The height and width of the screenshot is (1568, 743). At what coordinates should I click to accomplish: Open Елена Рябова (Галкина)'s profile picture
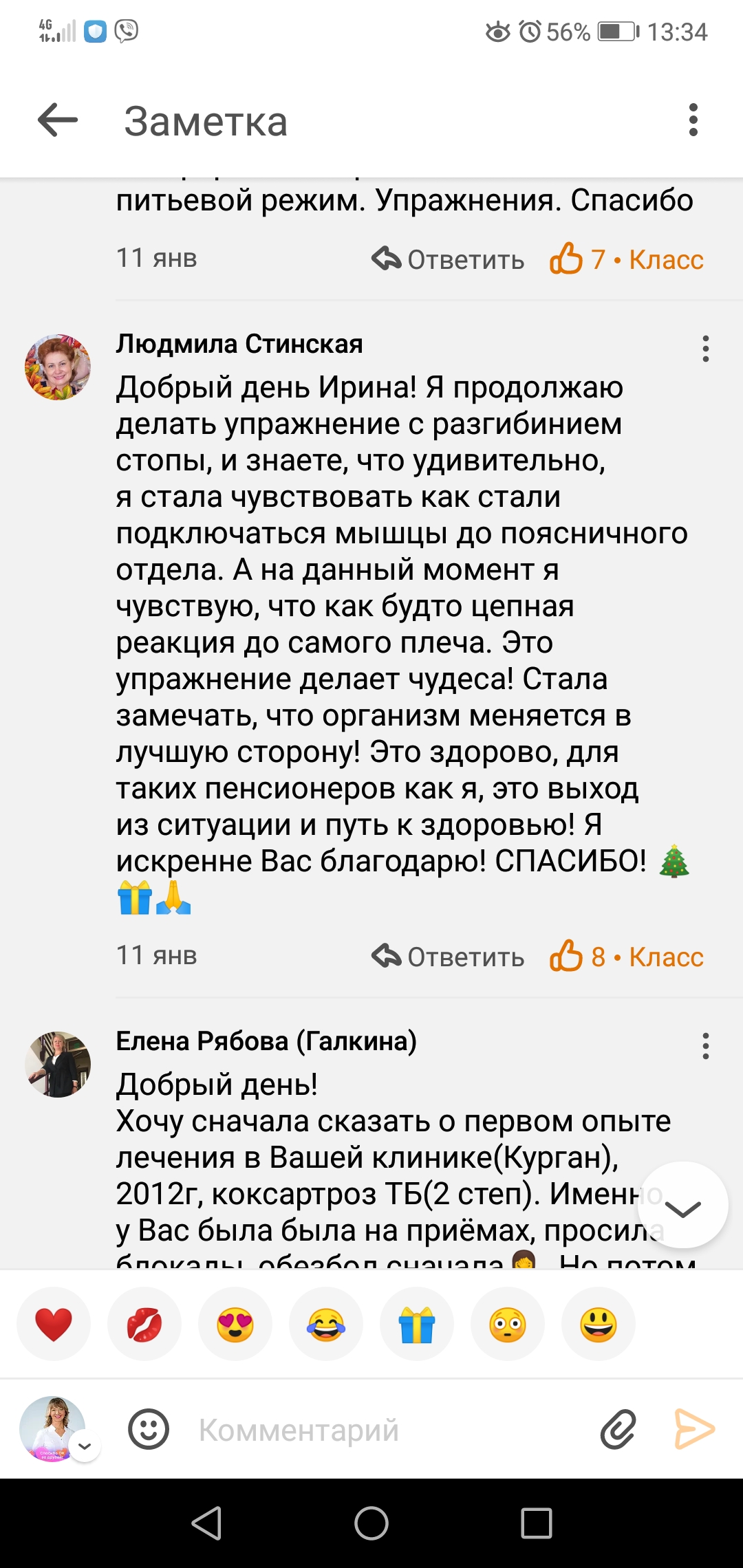click(58, 1064)
